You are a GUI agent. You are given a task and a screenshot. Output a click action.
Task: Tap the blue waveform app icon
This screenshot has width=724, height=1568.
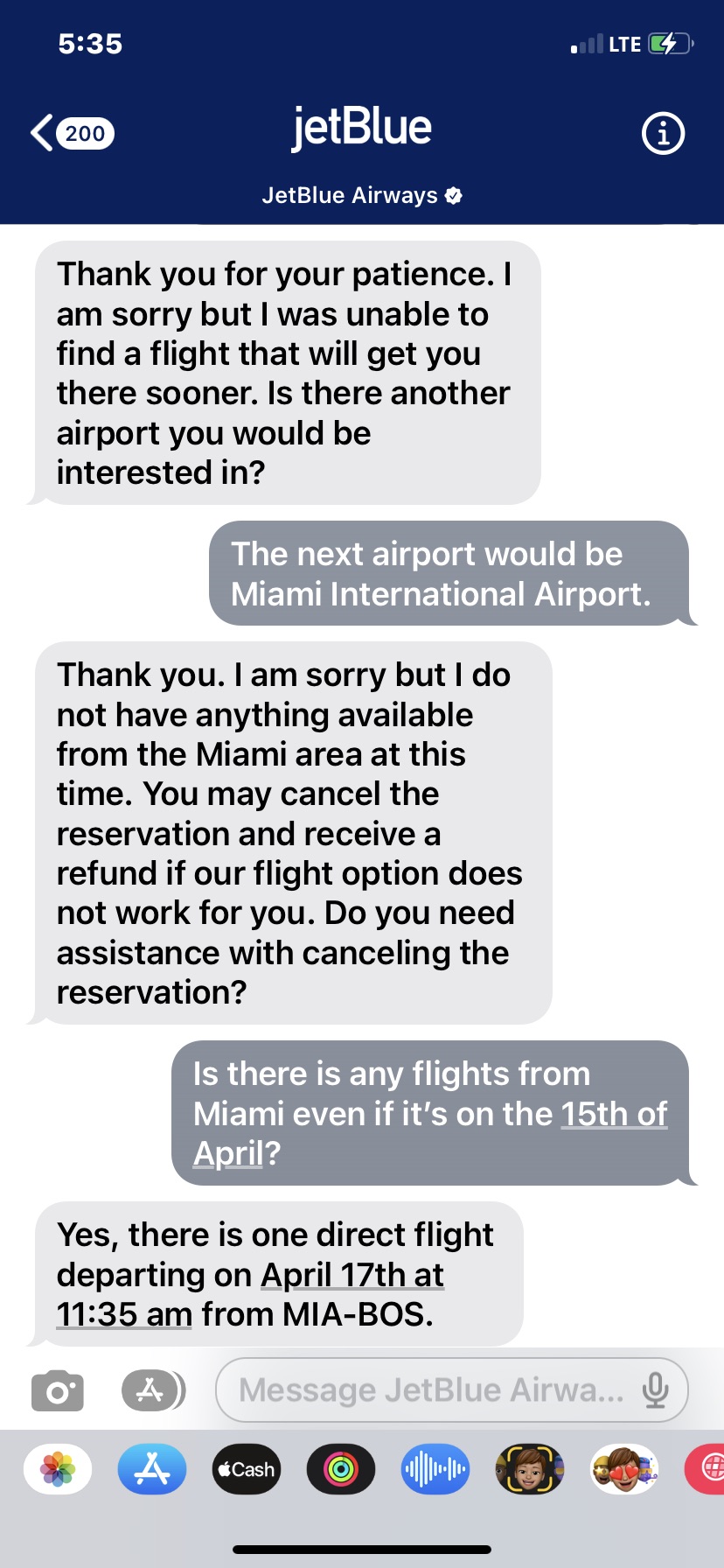[435, 1469]
